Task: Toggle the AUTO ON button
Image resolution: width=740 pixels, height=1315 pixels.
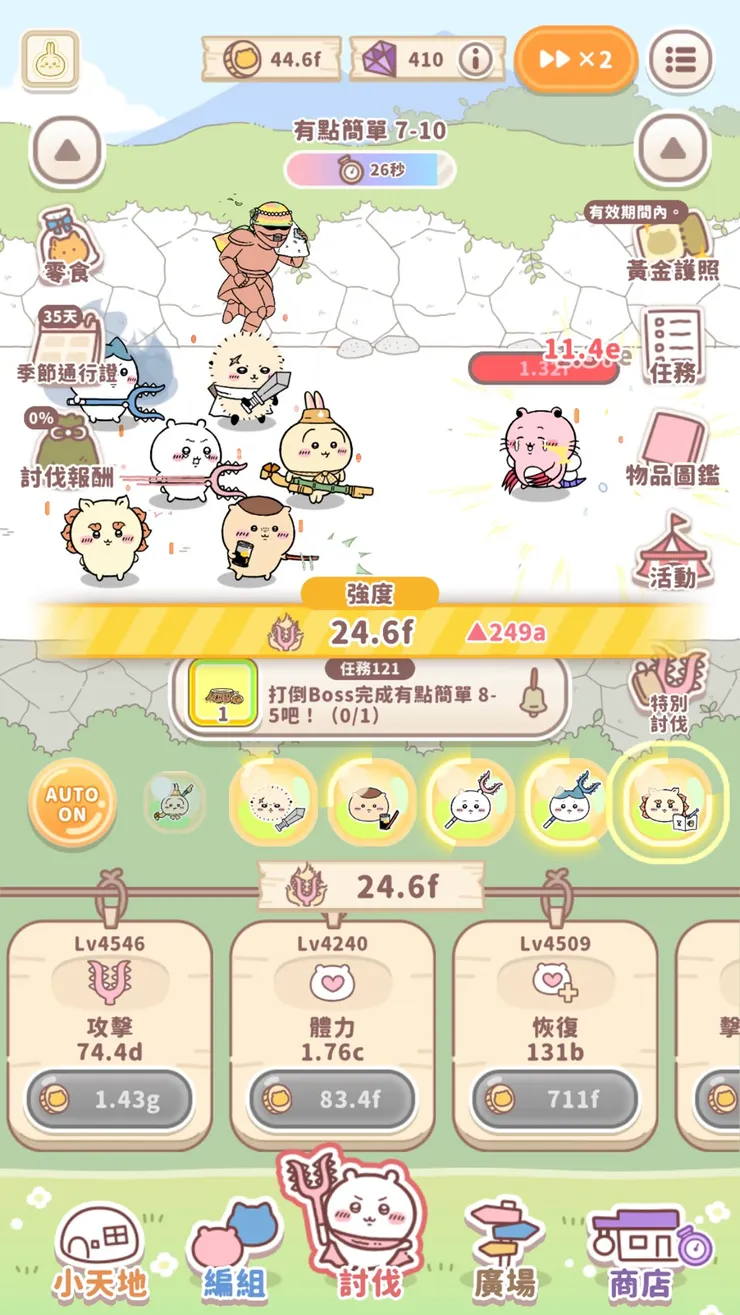Action: 71,804
